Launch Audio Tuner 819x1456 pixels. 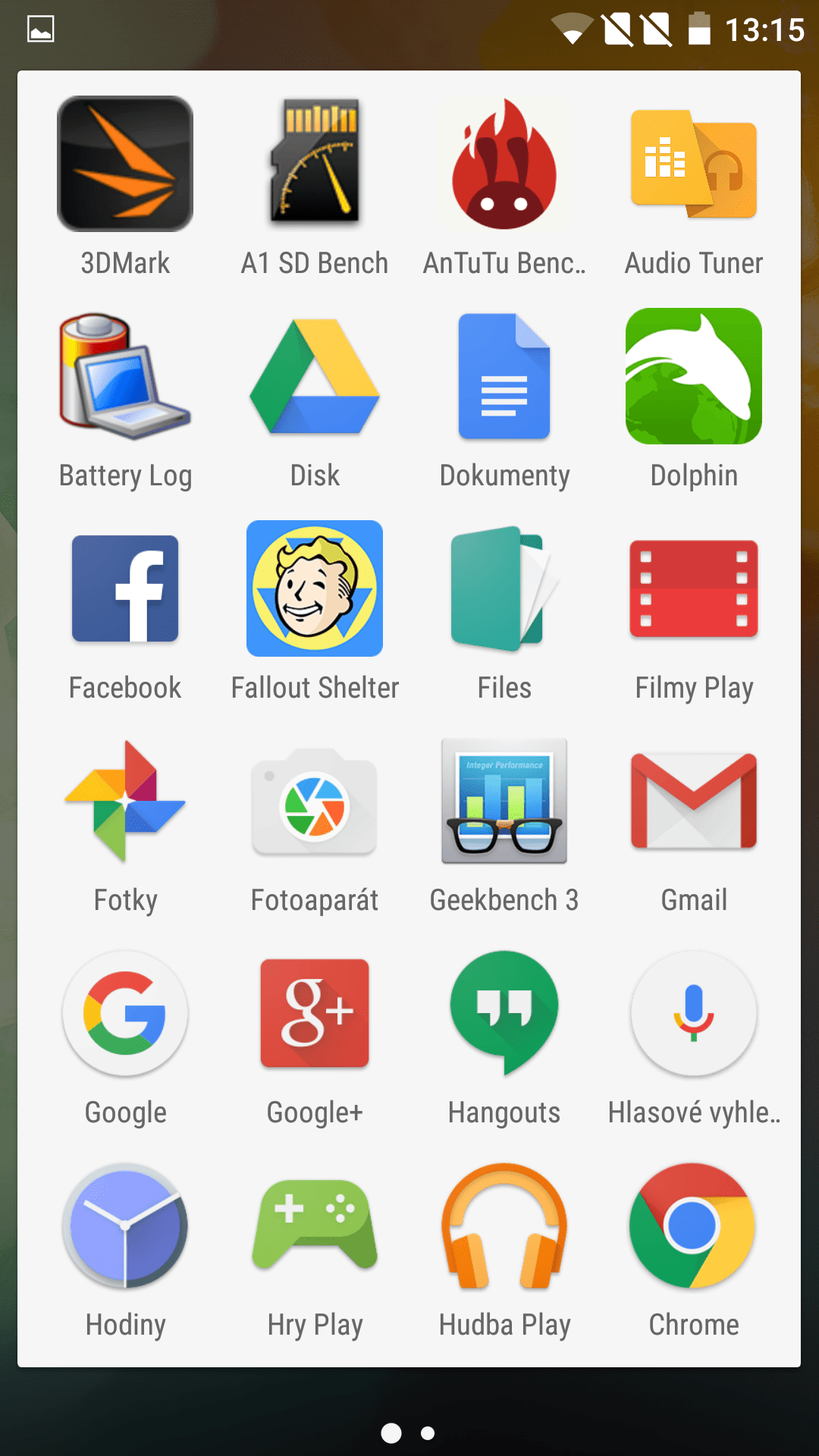point(694,164)
